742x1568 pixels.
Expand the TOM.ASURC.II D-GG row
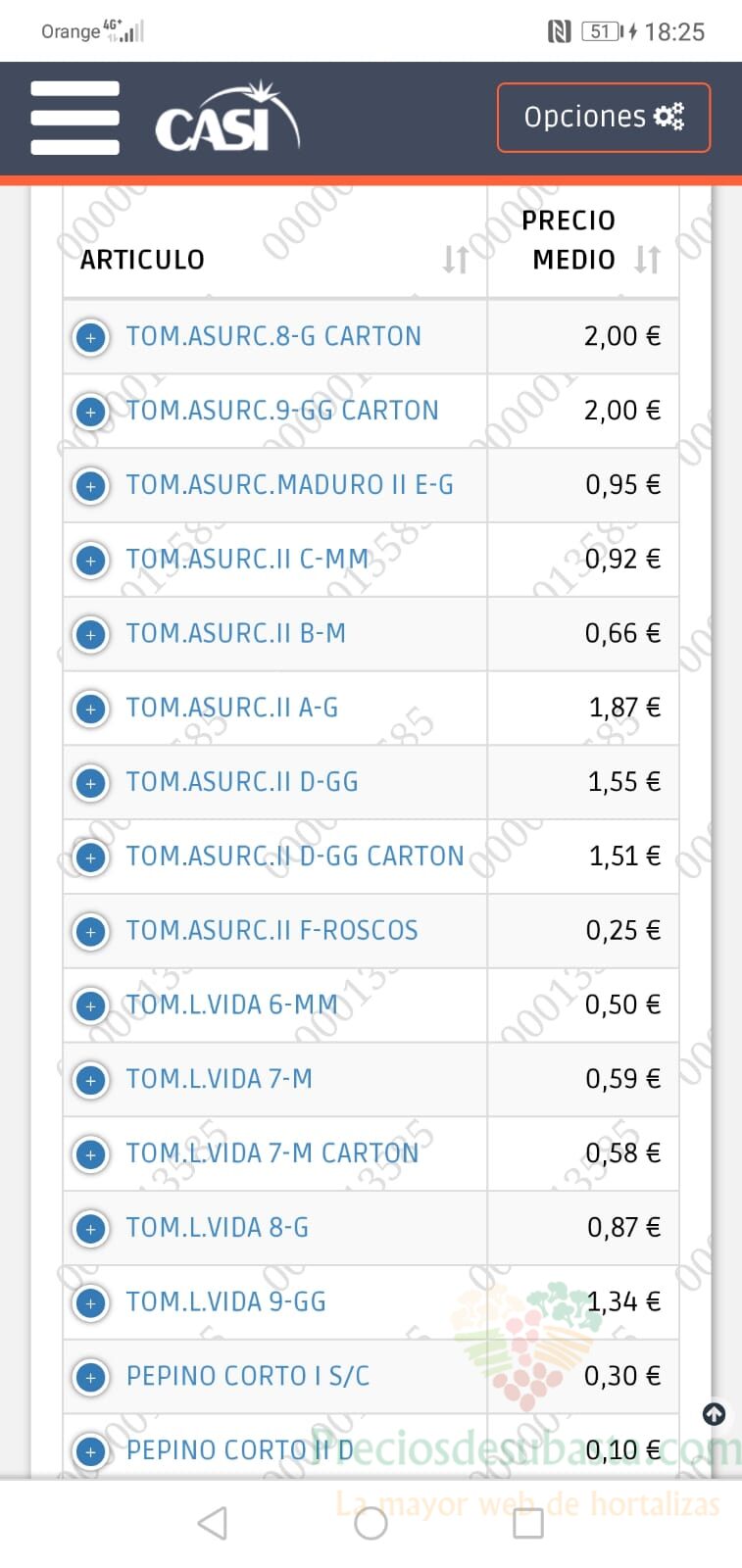pyautogui.click(x=91, y=783)
